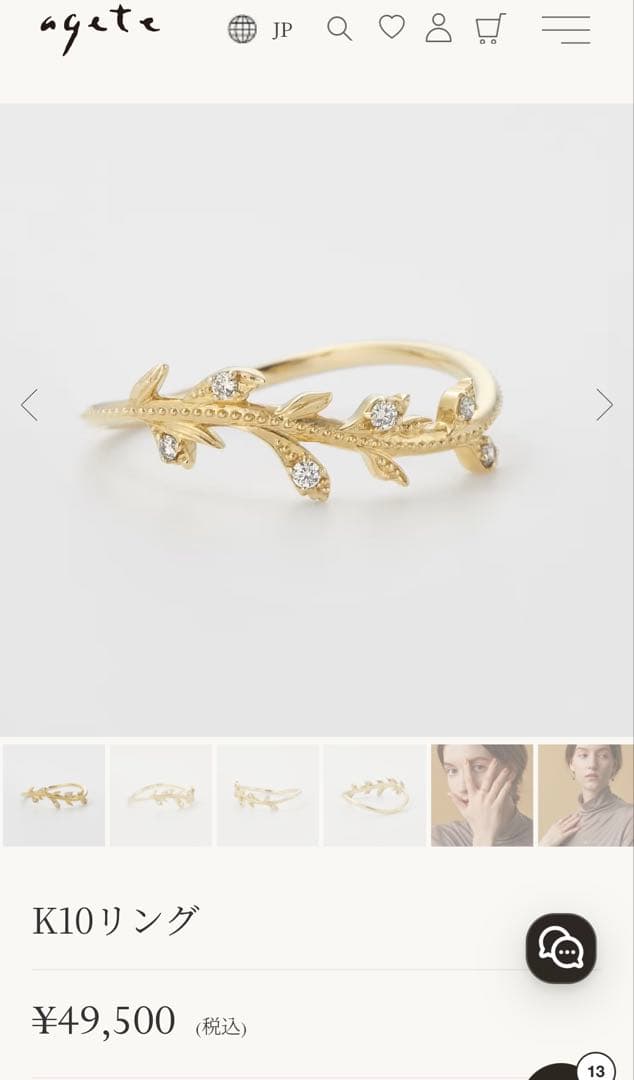The height and width of the screenshot is (1080, 634).
Task: Open the account profile icon
Action: (x=438, y=29)
